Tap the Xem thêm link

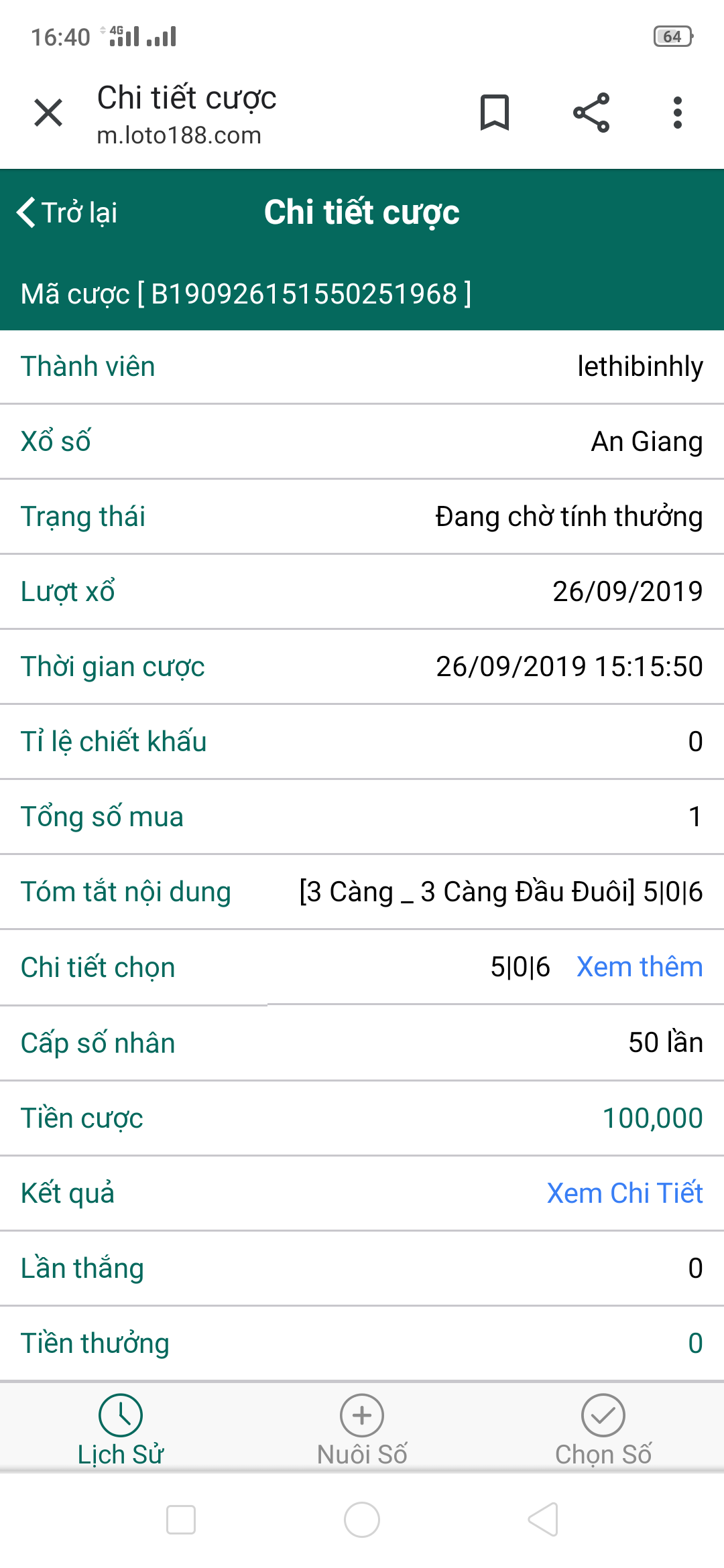click(x=640, y=967)
